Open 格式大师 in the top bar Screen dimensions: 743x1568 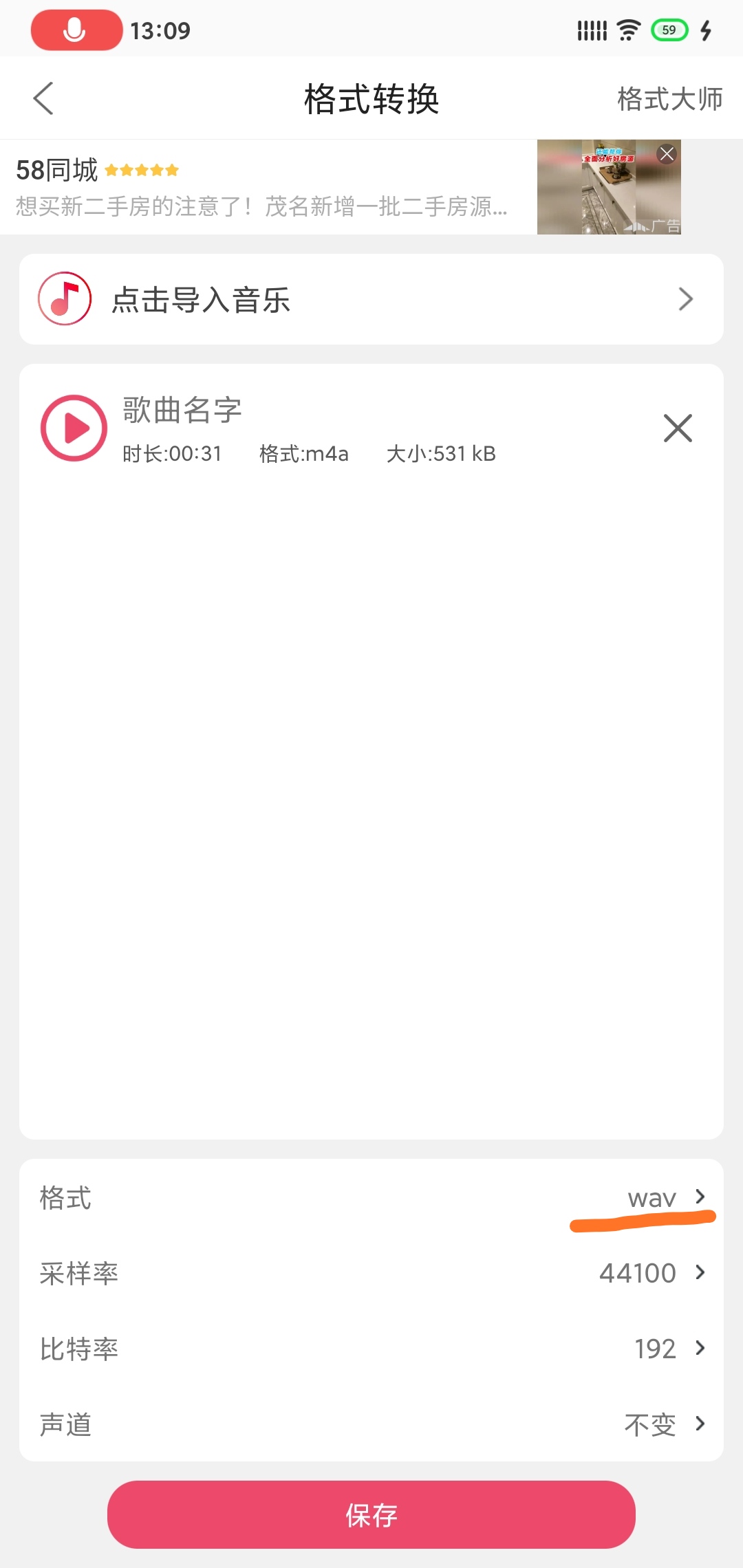pyautogui.click(x=669, y=99)
